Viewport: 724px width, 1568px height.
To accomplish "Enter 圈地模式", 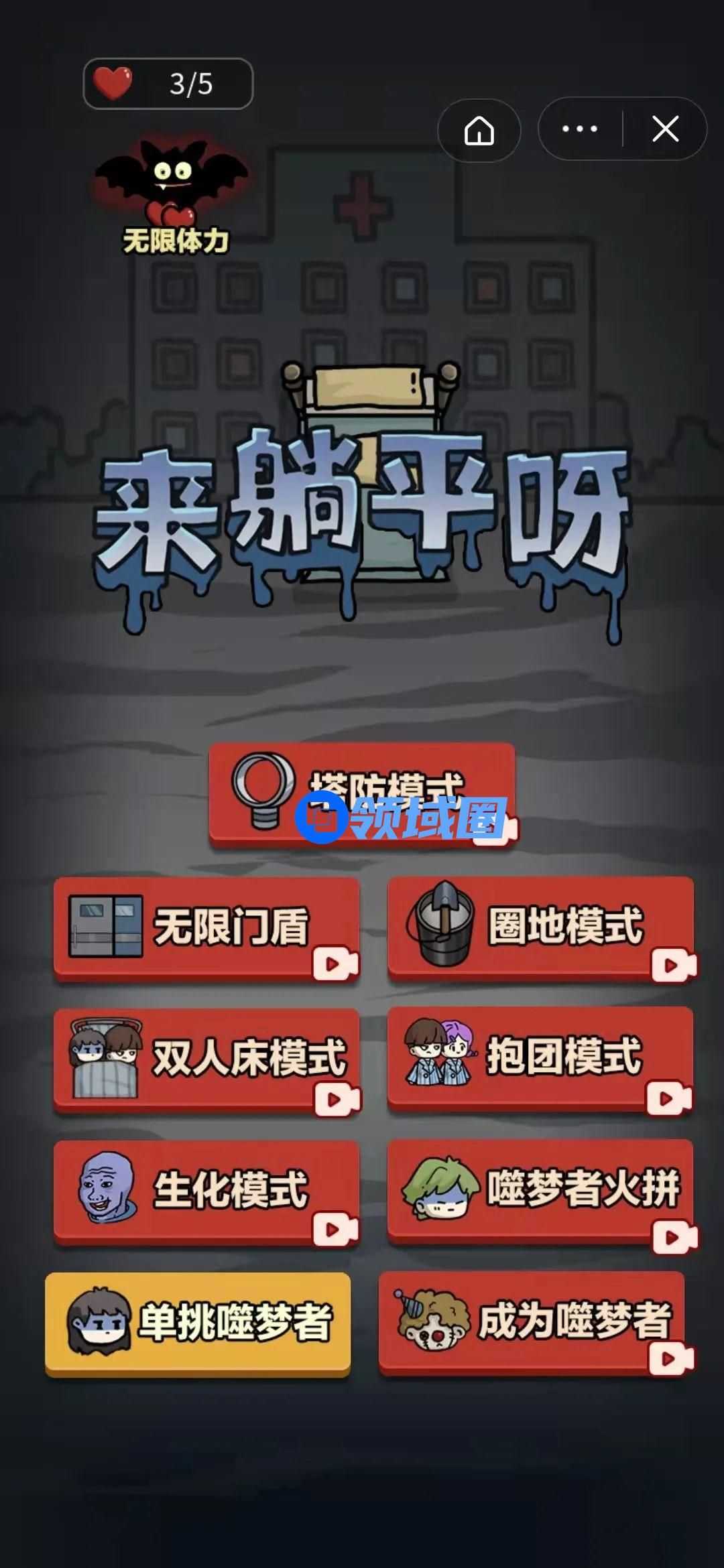I will [540, 926].
